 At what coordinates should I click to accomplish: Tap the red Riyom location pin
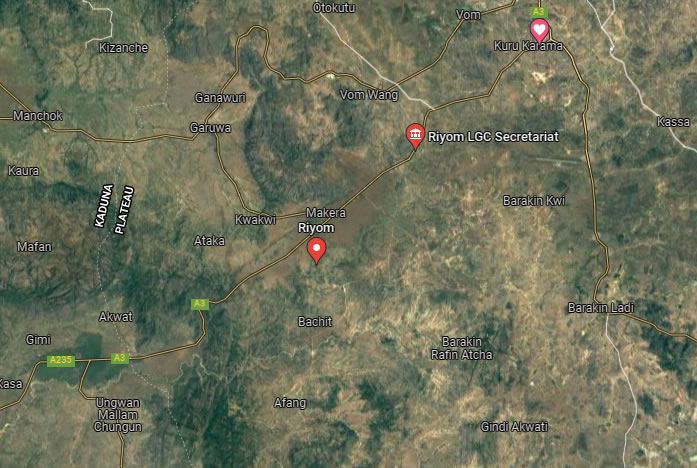click(317, 249)
